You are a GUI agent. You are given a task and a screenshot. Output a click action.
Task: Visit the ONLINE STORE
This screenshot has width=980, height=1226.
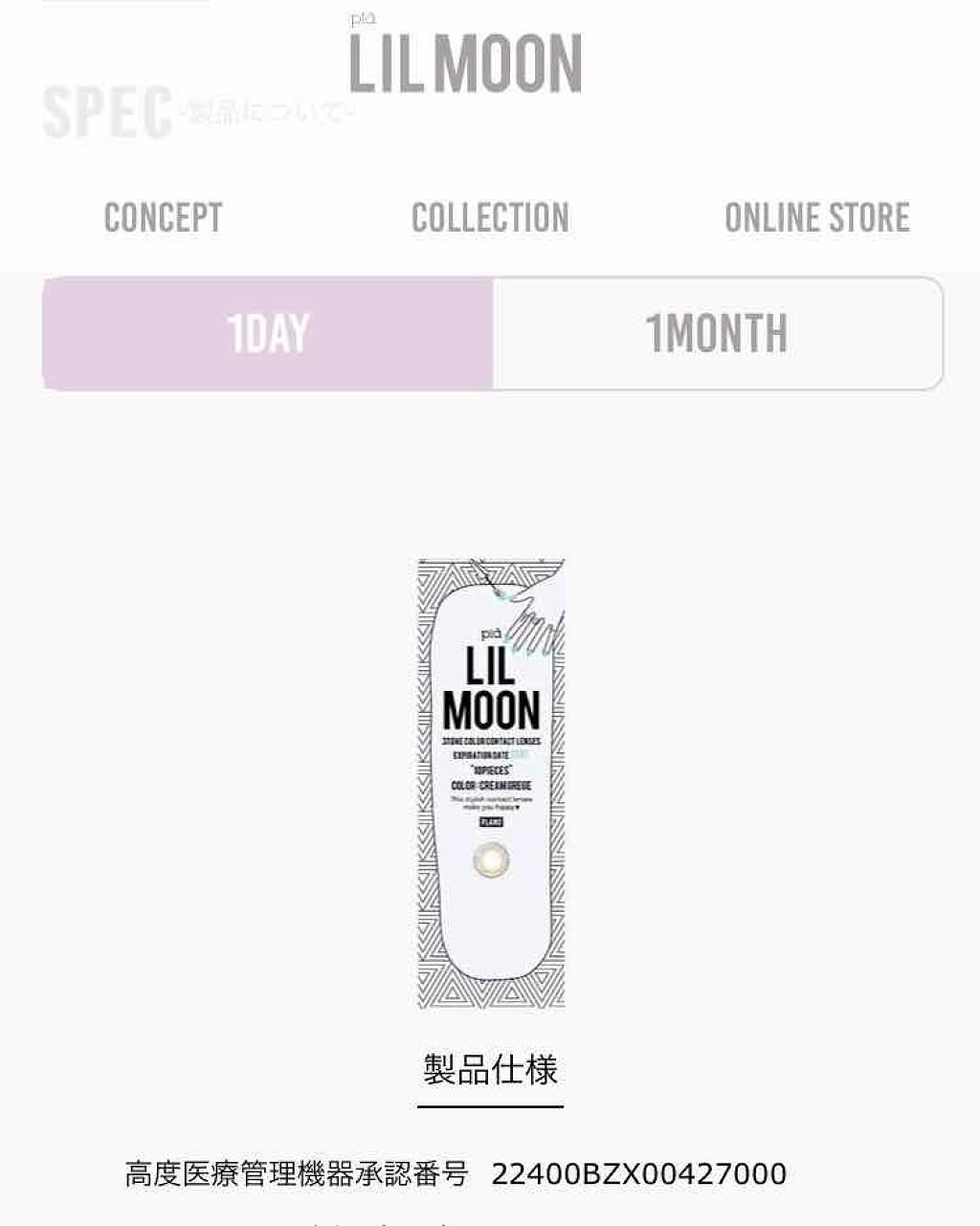817,217
